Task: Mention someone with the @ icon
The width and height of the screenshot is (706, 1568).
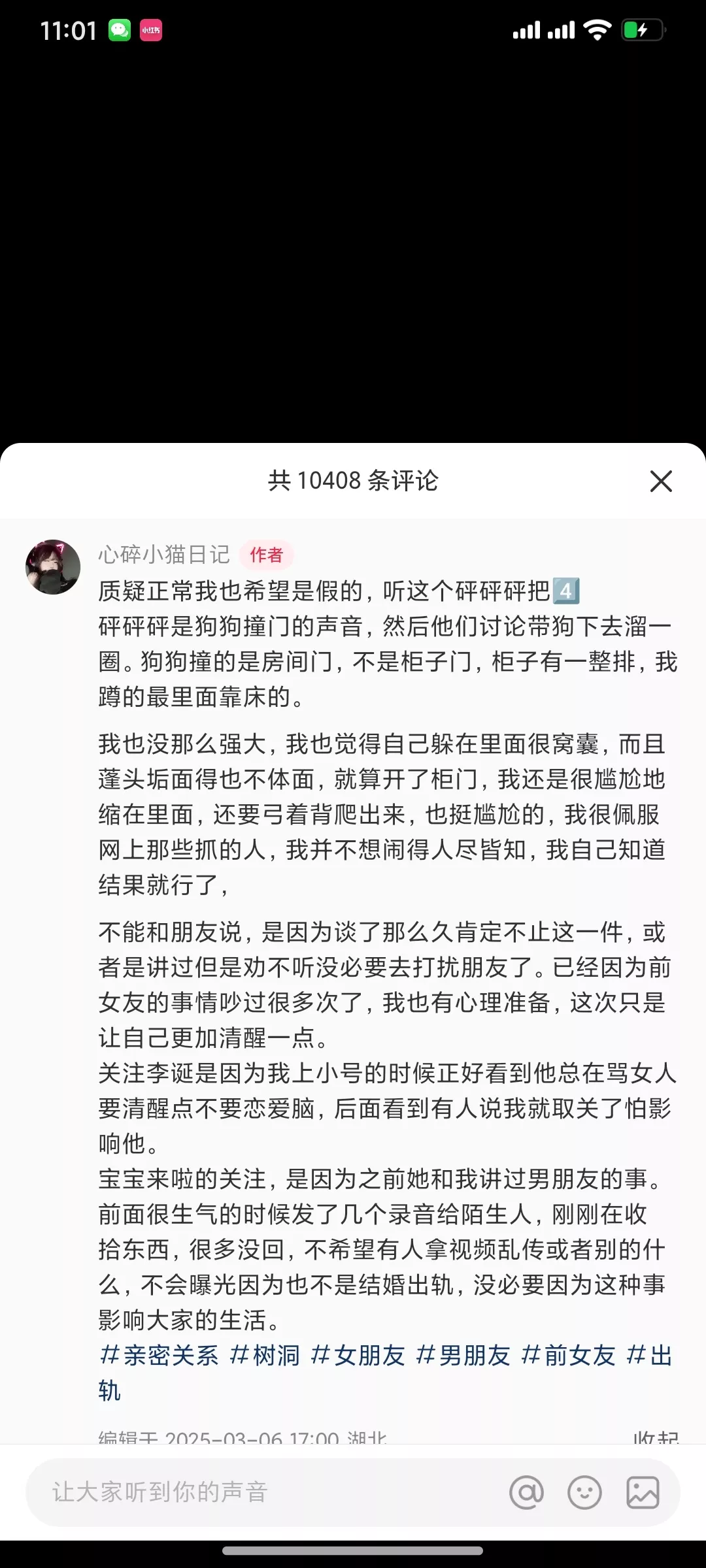Action: click(x=526, y=1492)
